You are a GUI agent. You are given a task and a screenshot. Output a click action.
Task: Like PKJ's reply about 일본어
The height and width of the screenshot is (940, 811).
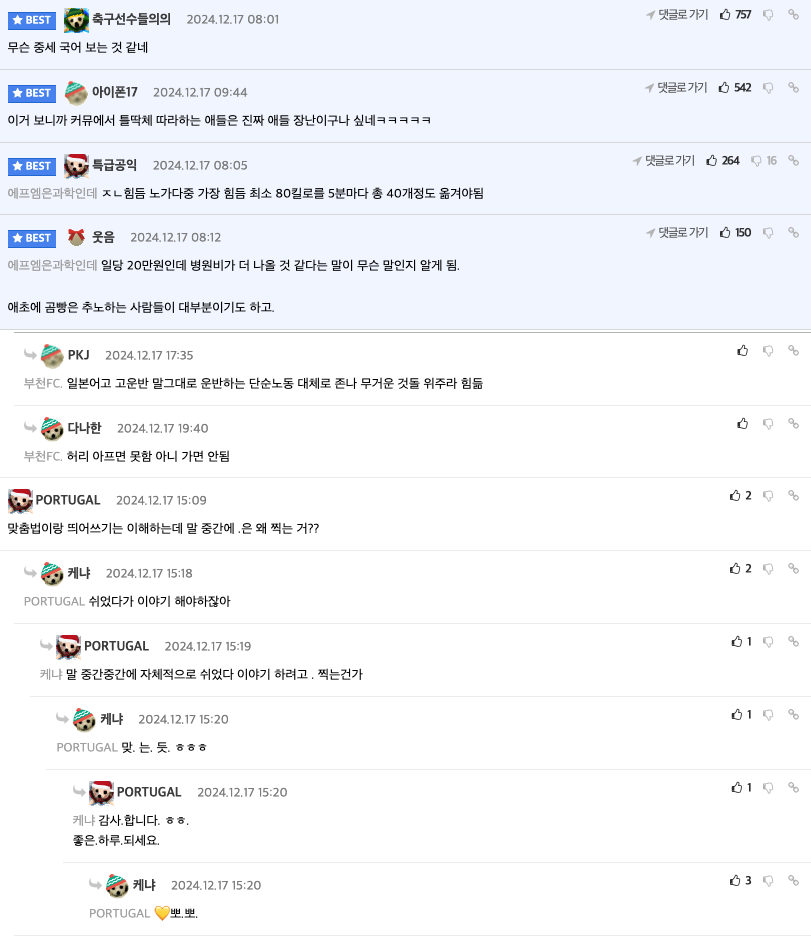pyautogui.click(x=742, y=351)
